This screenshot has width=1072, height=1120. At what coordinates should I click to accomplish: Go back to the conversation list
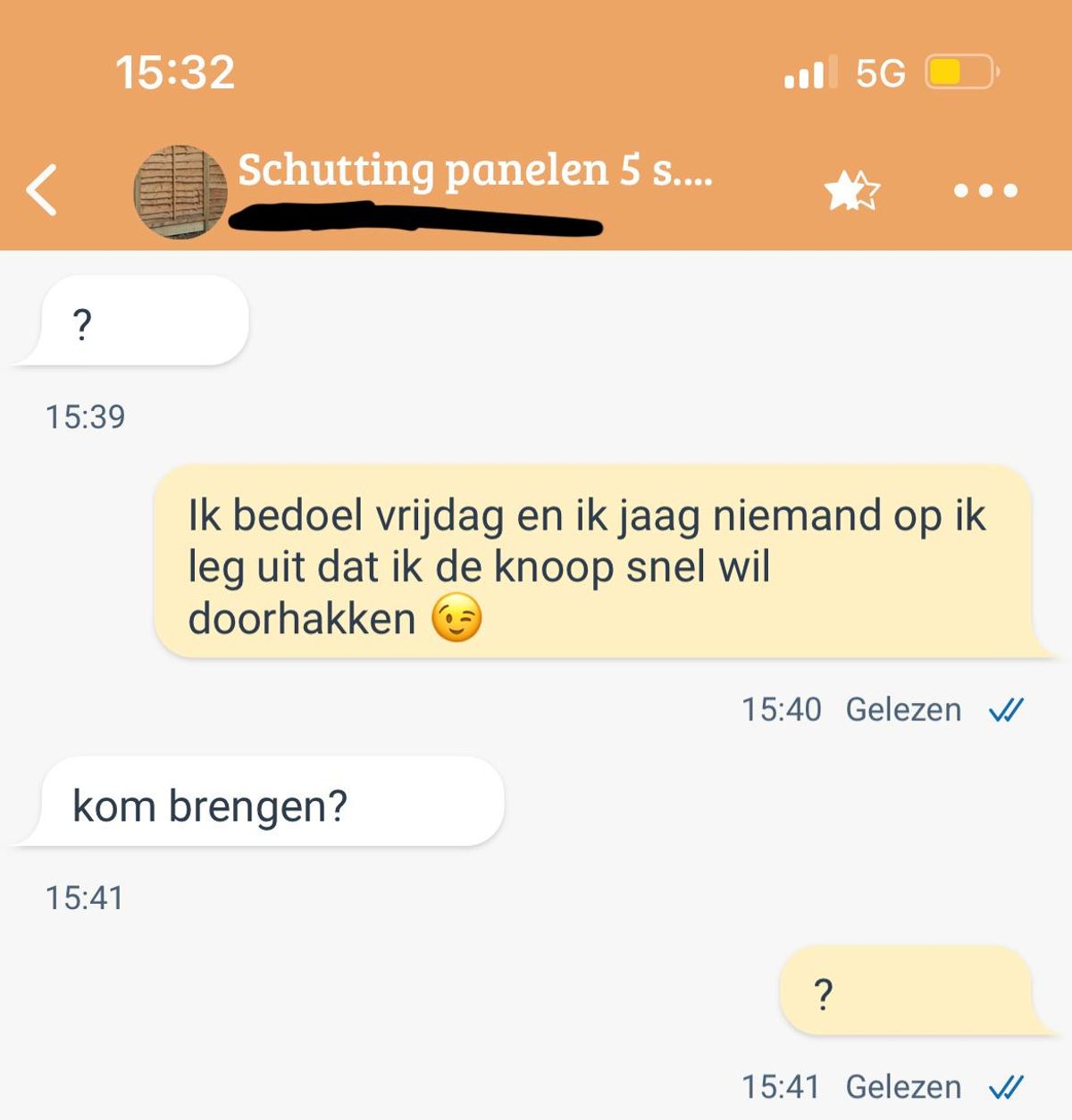click(x=42, y=189)
